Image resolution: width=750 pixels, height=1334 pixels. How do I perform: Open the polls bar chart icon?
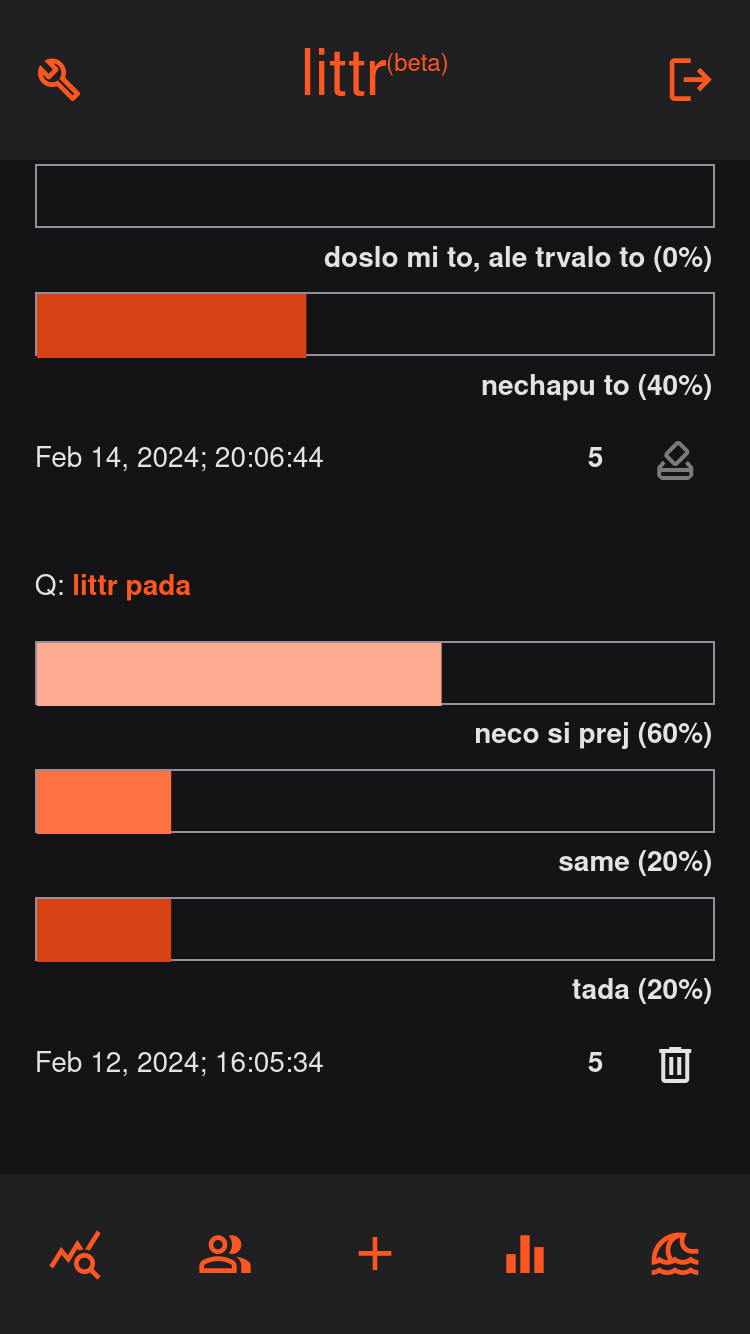524,1255
